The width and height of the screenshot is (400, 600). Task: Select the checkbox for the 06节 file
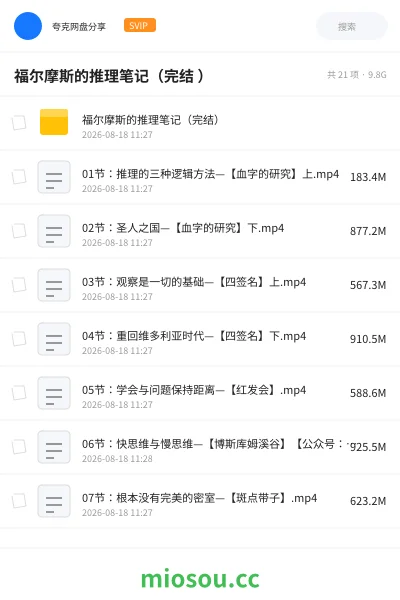(19, 447)
